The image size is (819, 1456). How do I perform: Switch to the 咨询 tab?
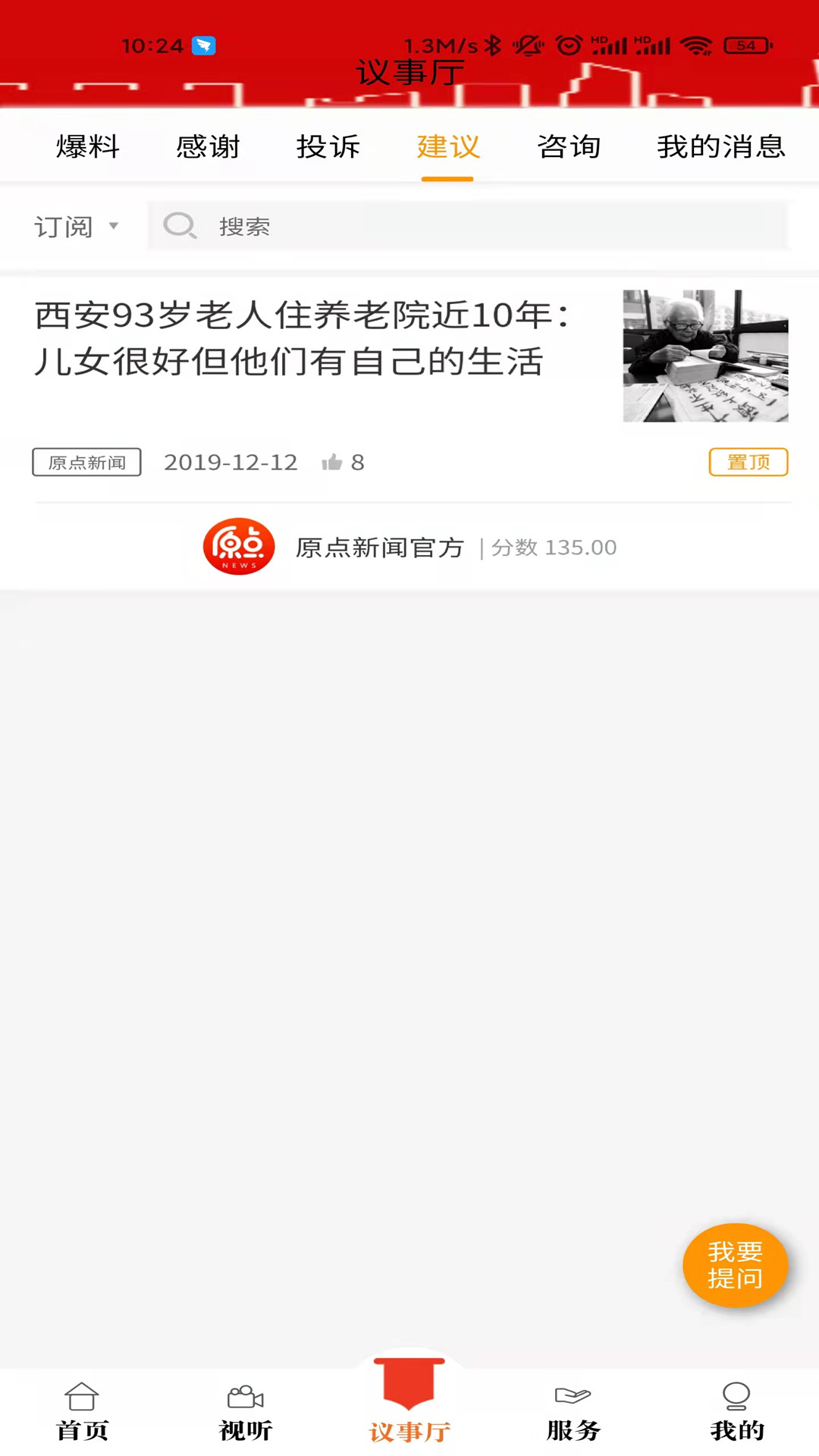pyautogui.click(x=570, y=147)
